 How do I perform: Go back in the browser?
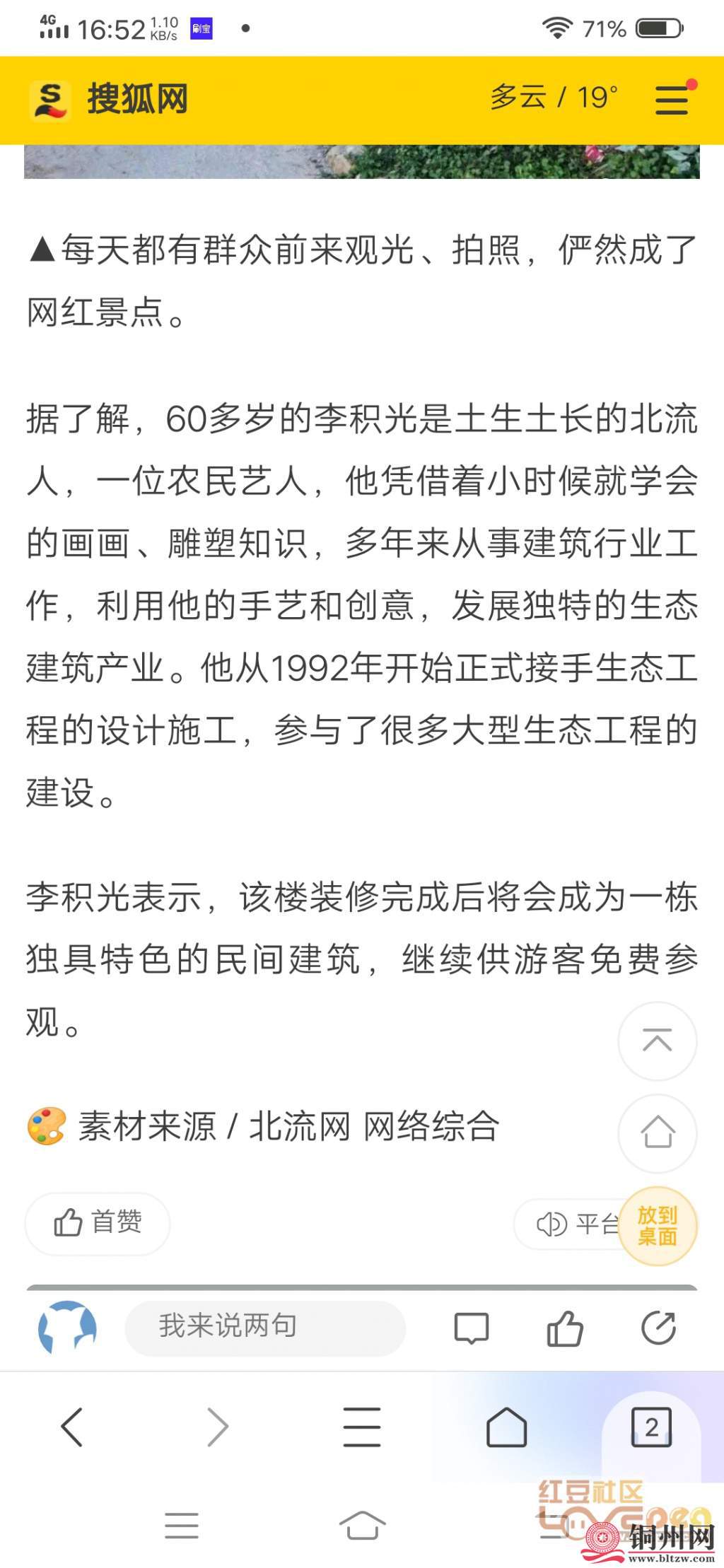(72, 1427)
